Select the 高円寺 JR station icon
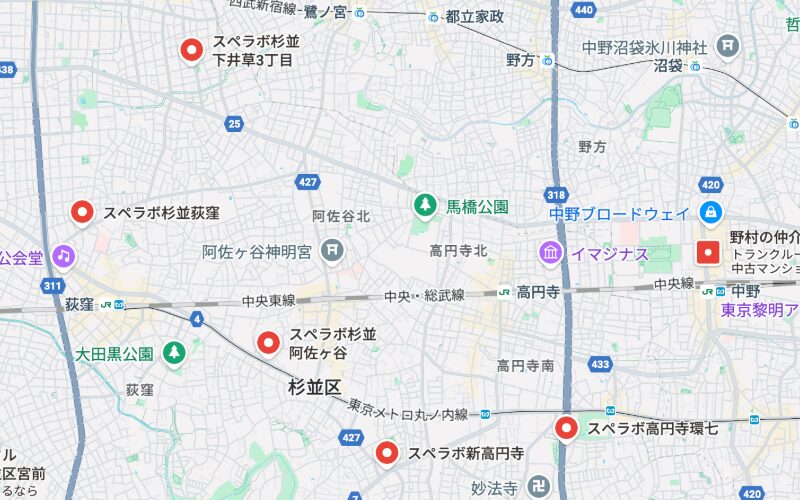The width and height of the screenshot is (800, 500). (505, 292)
